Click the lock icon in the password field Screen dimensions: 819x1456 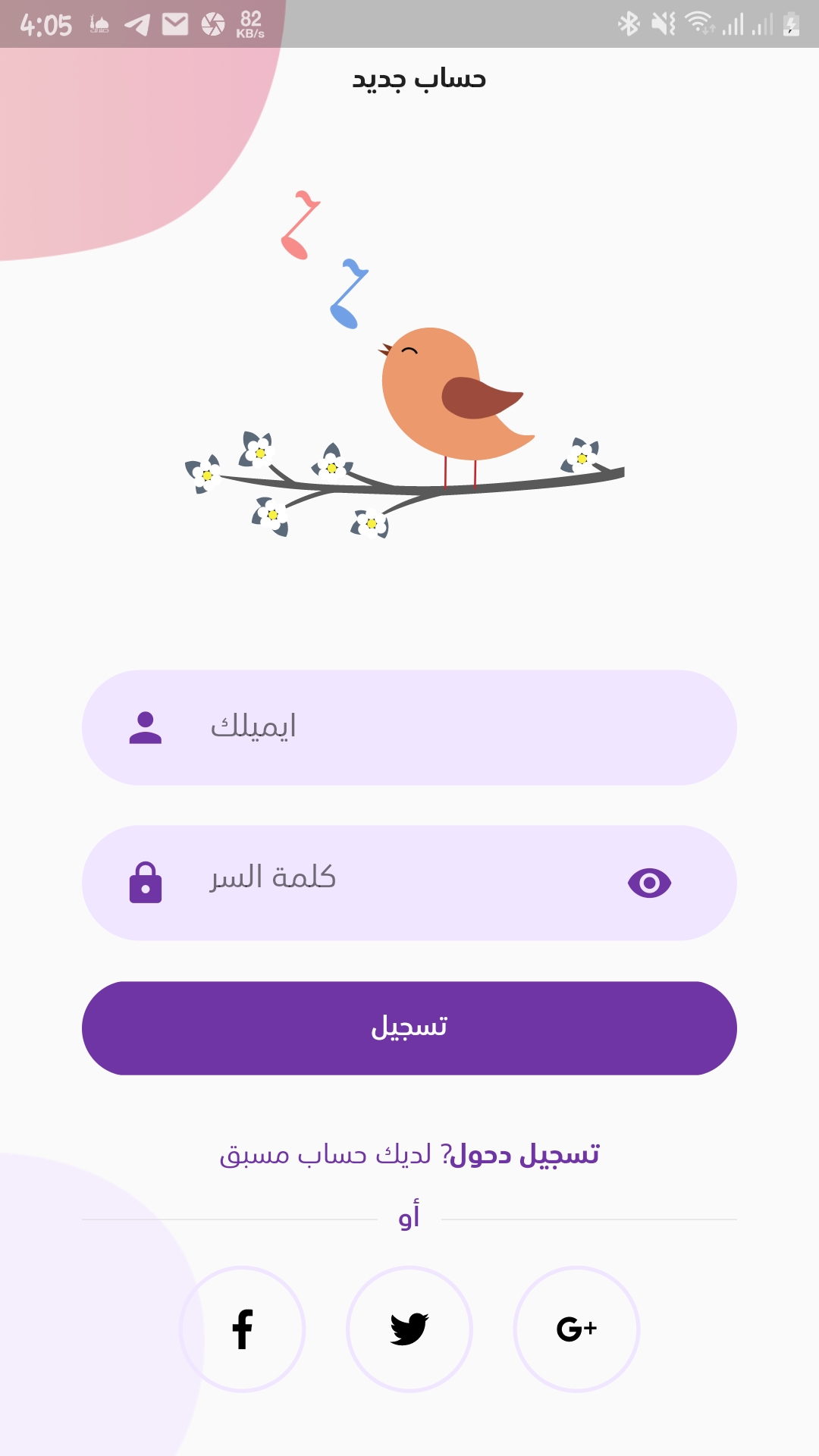pyautogui.click(x=146, y=882)
